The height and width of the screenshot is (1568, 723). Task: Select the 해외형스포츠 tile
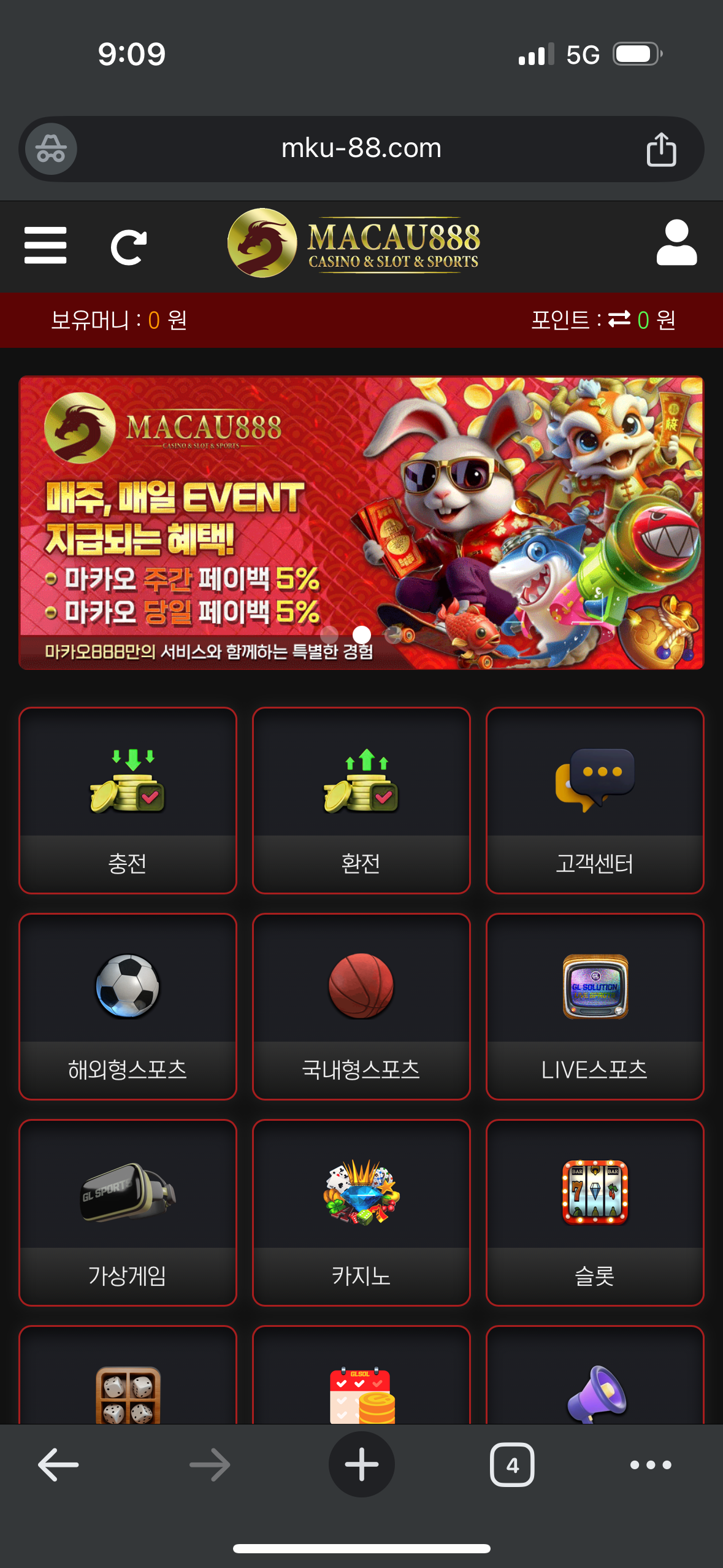(128, 1006)
